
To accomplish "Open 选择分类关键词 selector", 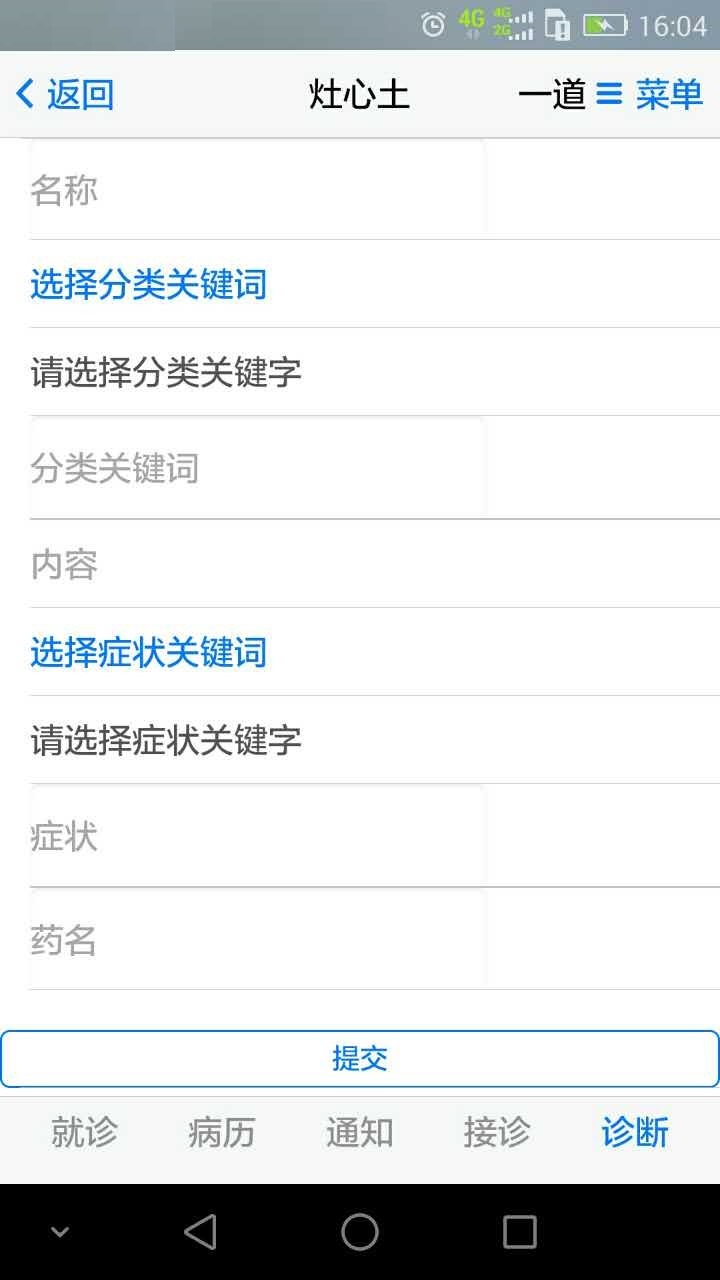I will [148, 284].
